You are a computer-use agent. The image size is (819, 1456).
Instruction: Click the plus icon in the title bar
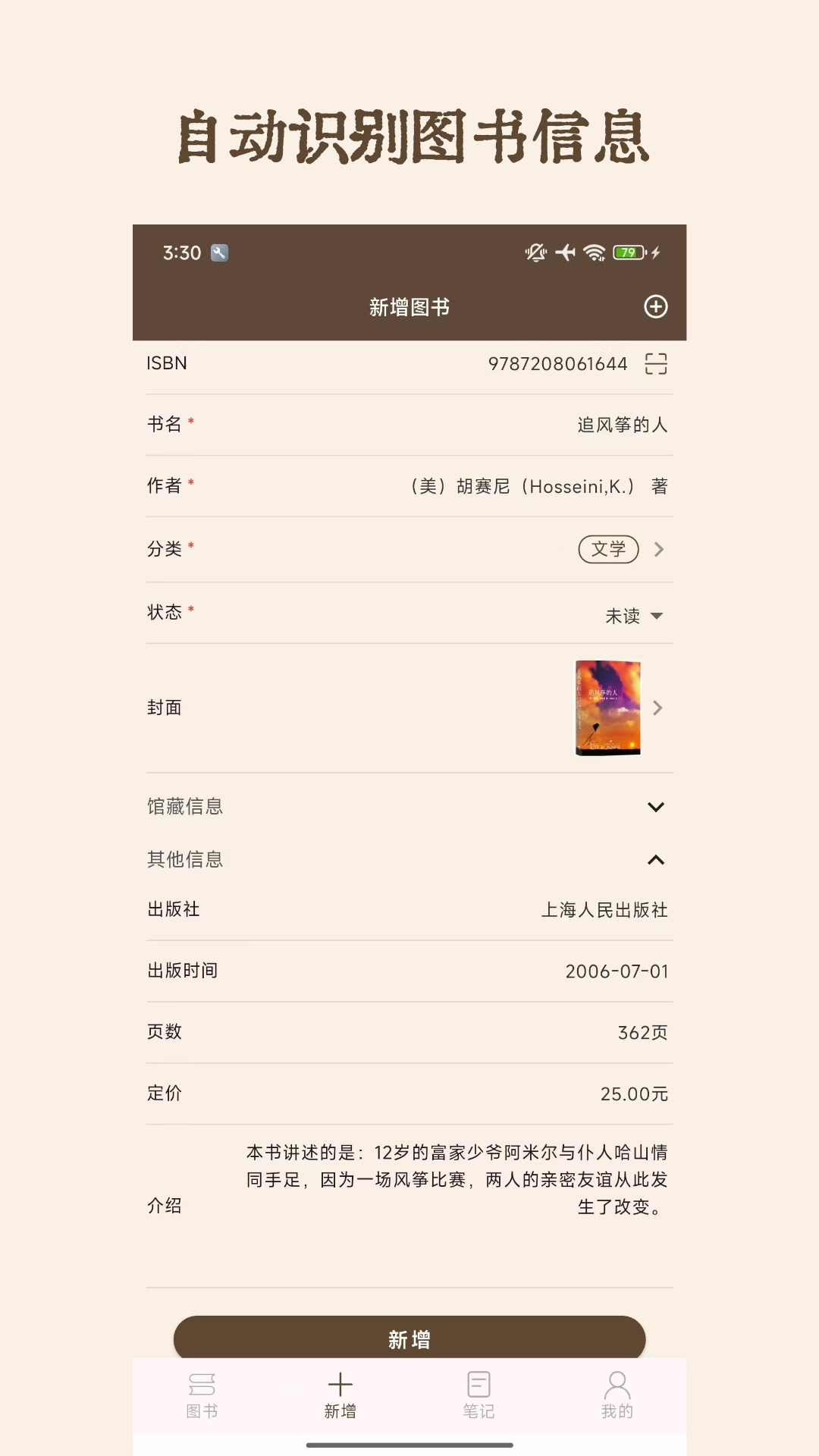coord(657,306)
